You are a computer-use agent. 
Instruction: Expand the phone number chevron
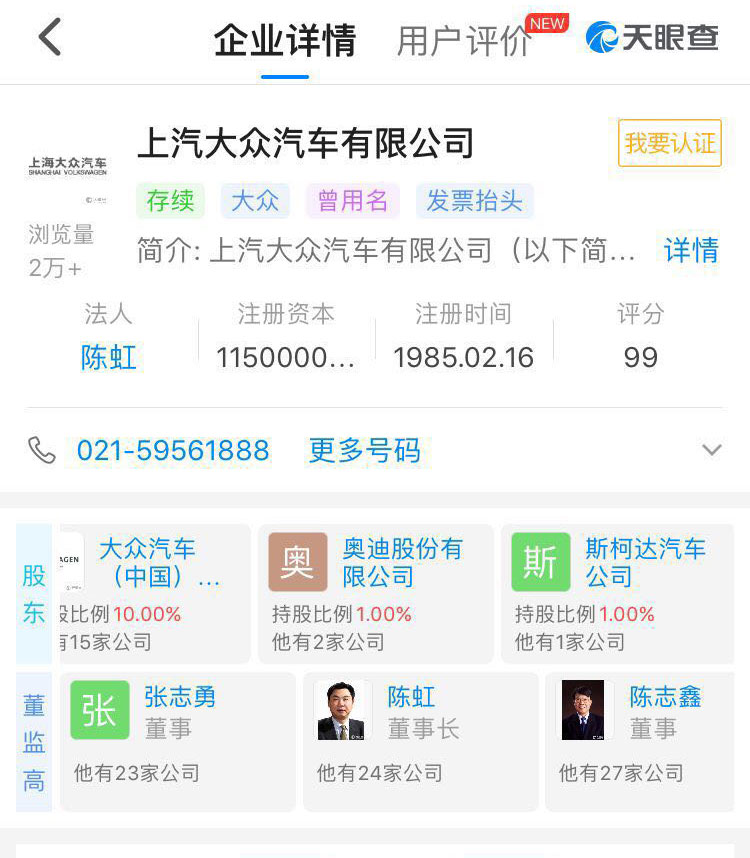coord(711,450)
